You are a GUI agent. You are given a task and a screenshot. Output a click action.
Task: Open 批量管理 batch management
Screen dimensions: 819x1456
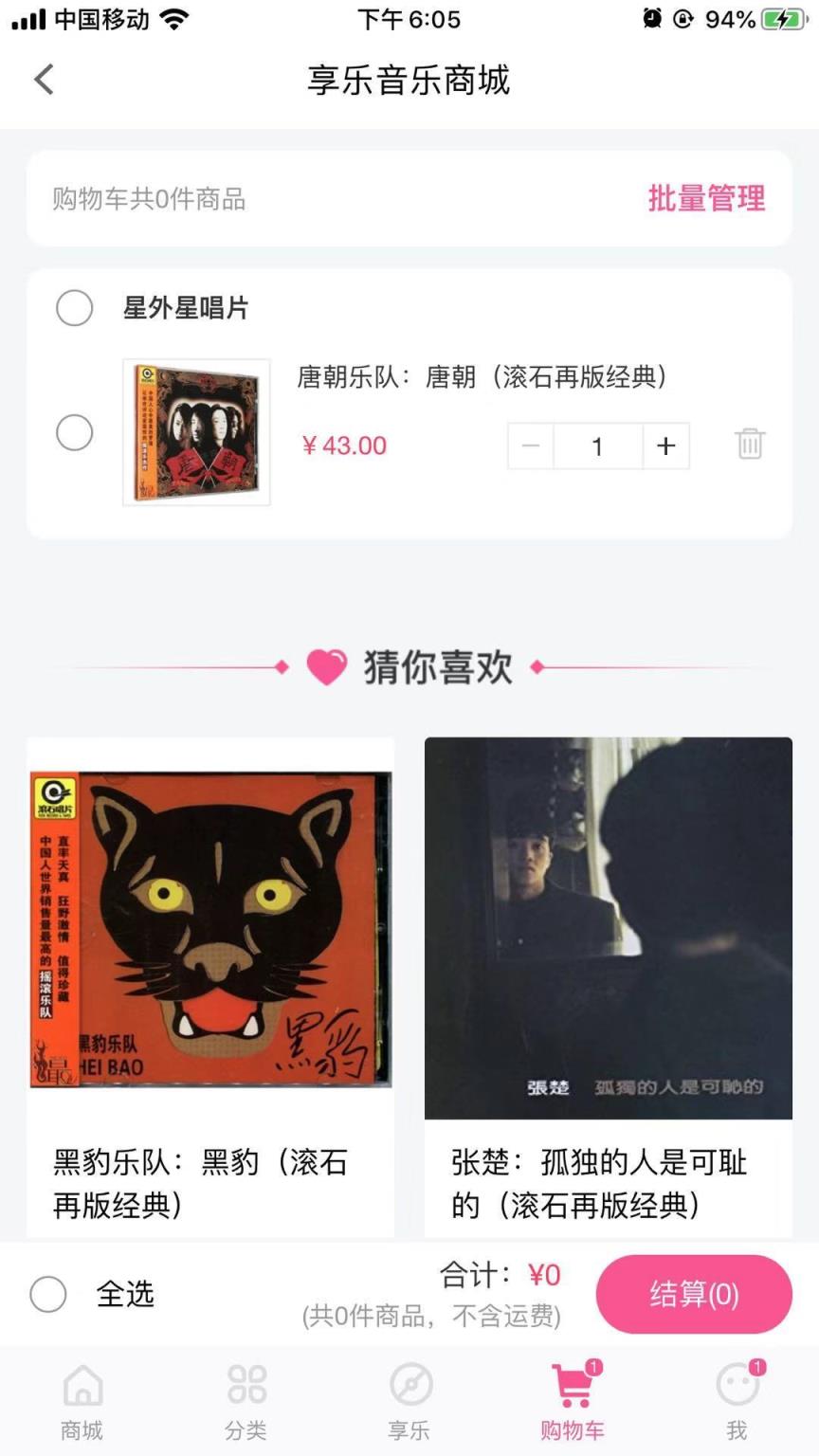coord(705,199)
